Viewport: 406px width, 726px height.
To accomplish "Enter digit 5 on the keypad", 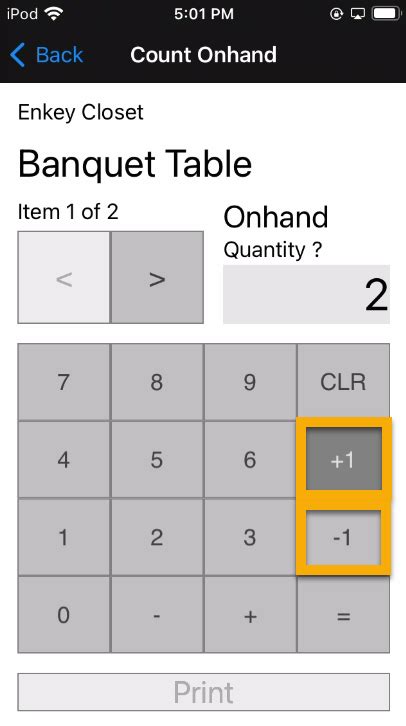I will pyautogui.click(x=157, y=460).
